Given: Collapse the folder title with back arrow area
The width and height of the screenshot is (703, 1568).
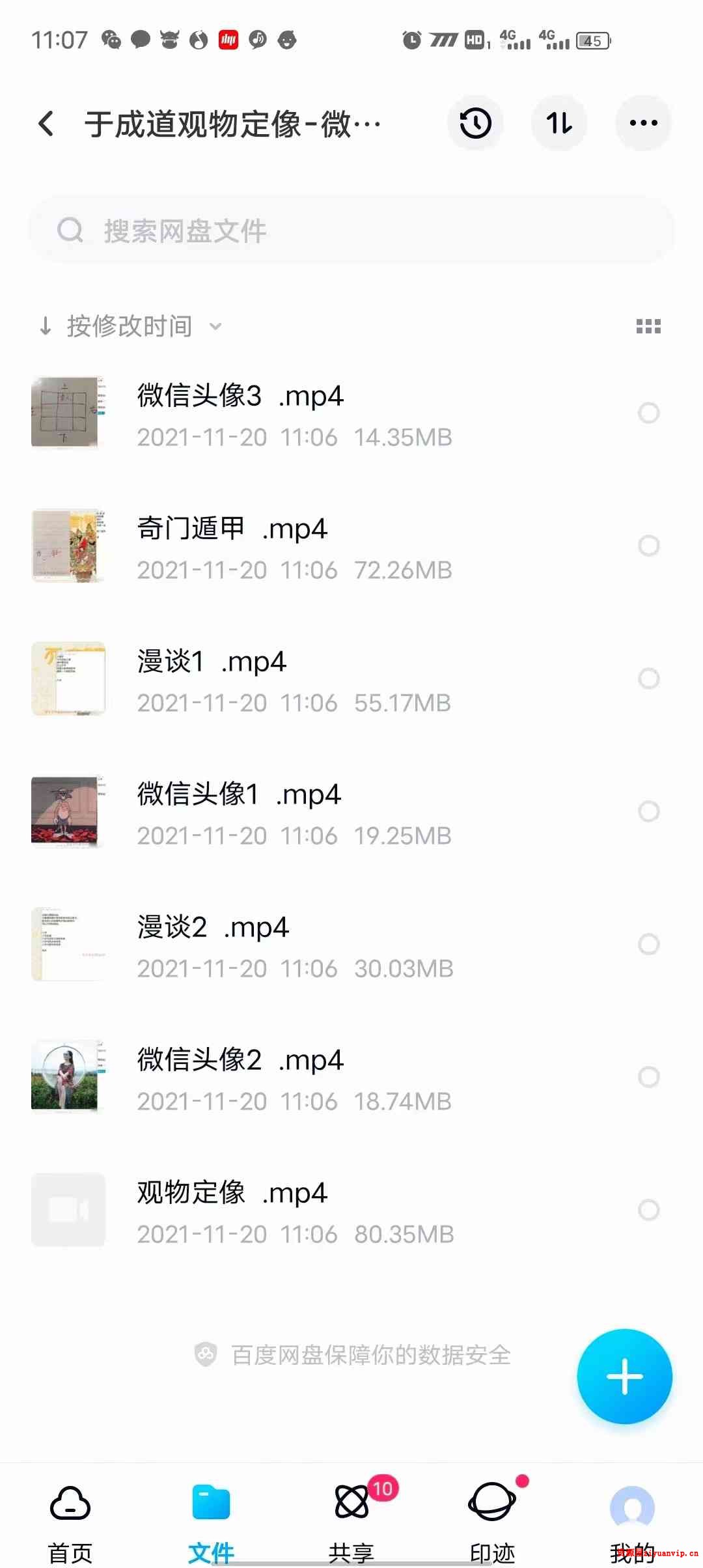Looking at the screenshot, I should (x=46, y=122).
